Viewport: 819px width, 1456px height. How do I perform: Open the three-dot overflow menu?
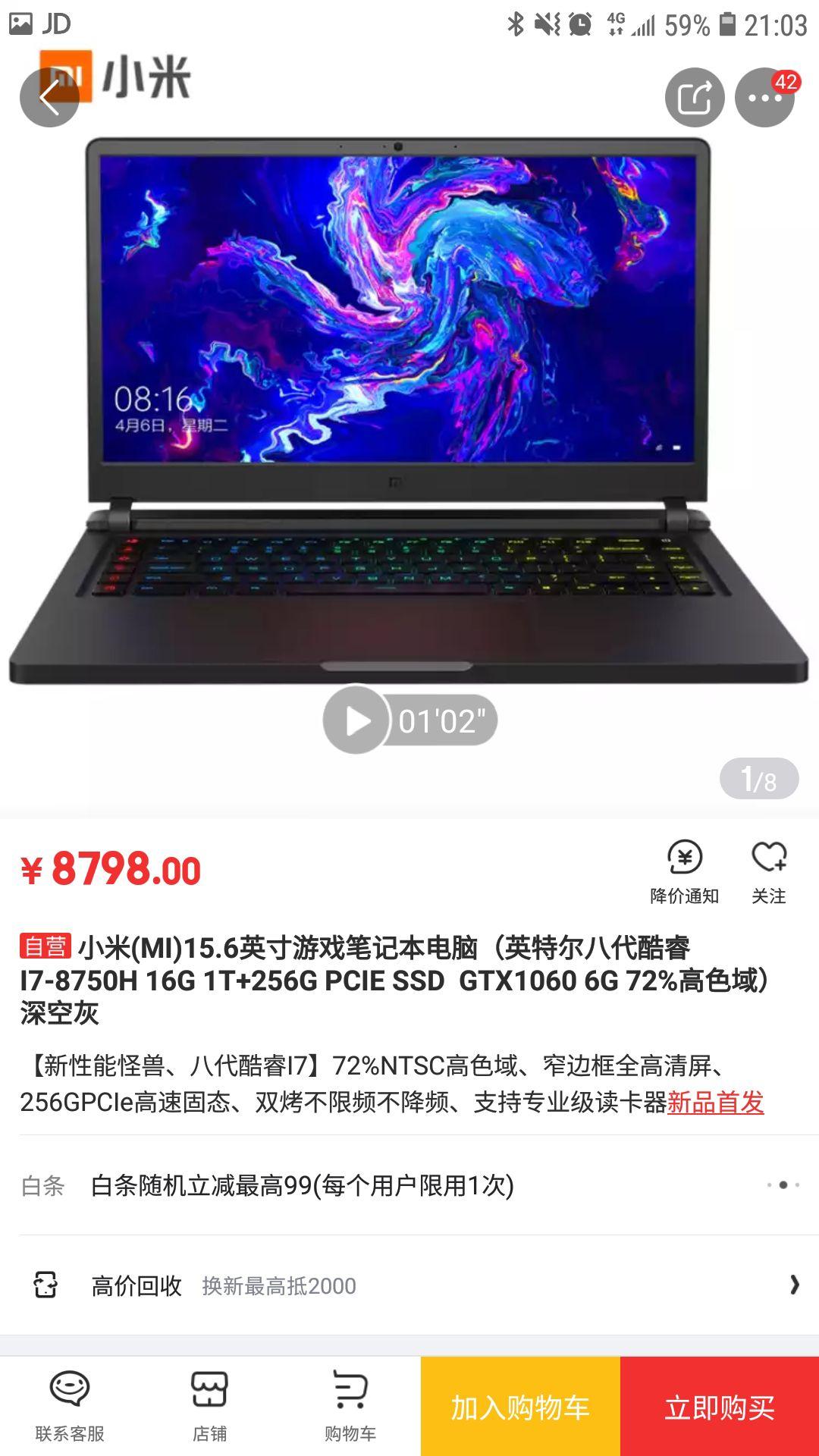[x=764, y=97]
